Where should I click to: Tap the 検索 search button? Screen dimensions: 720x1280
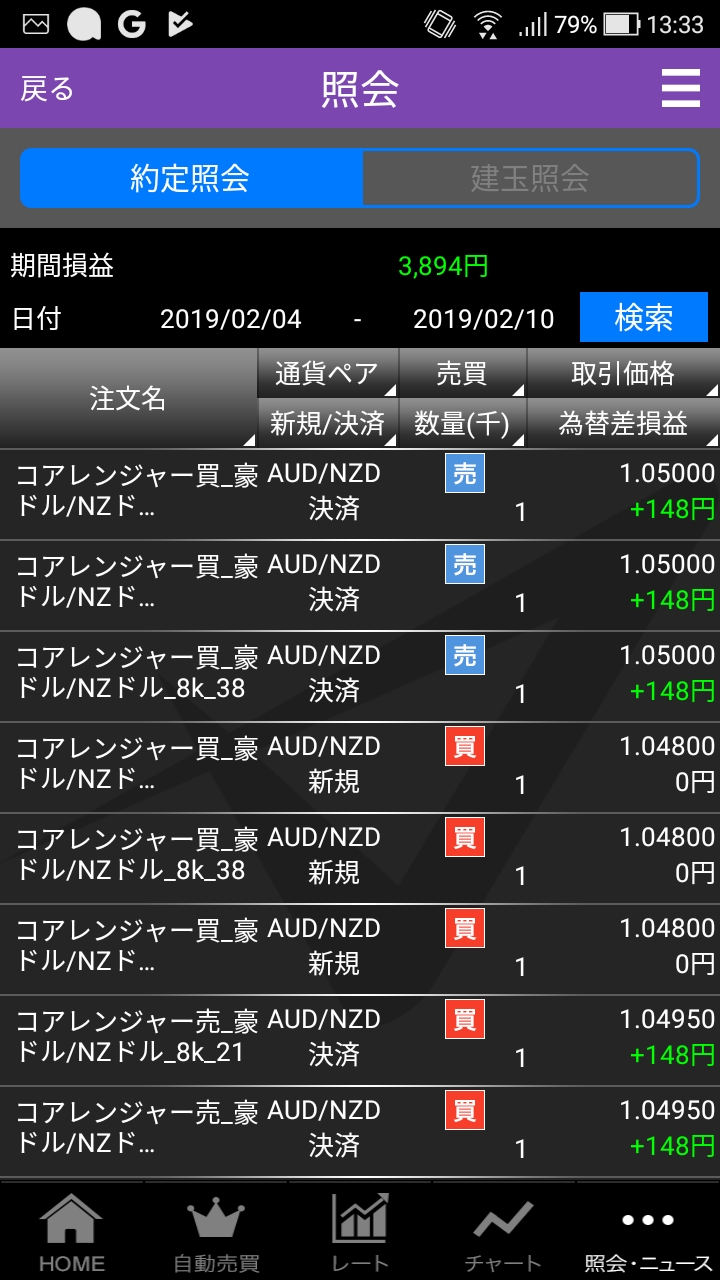click(x=644, y=318)
